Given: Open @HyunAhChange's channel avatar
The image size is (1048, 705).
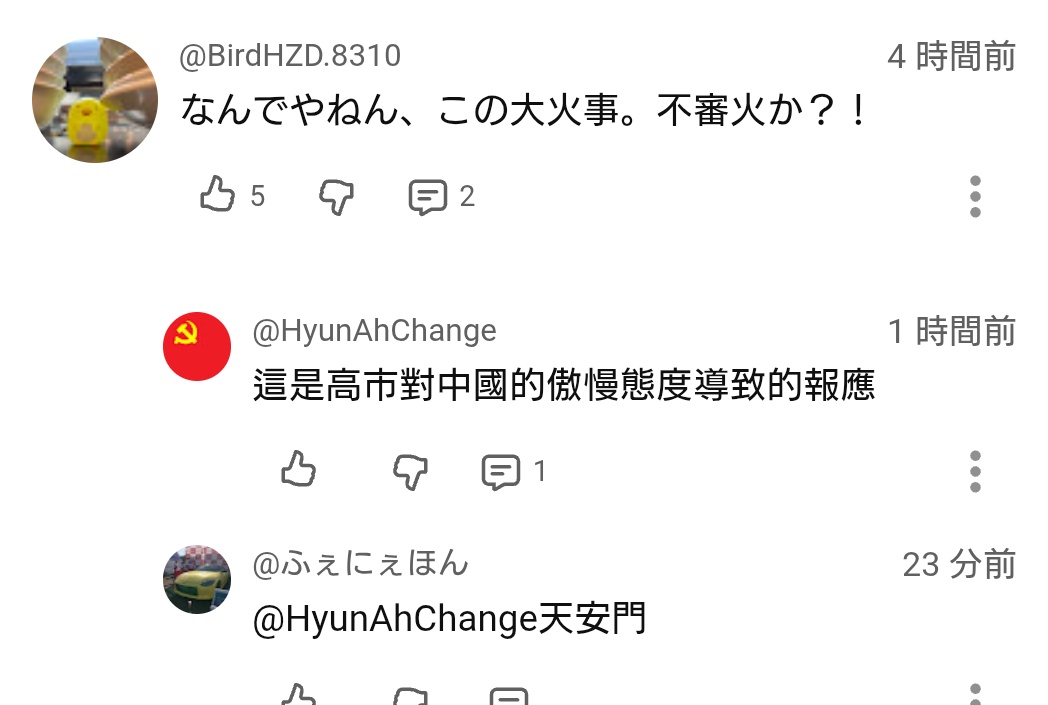Looking at the screenshot, I should [197, 346].
